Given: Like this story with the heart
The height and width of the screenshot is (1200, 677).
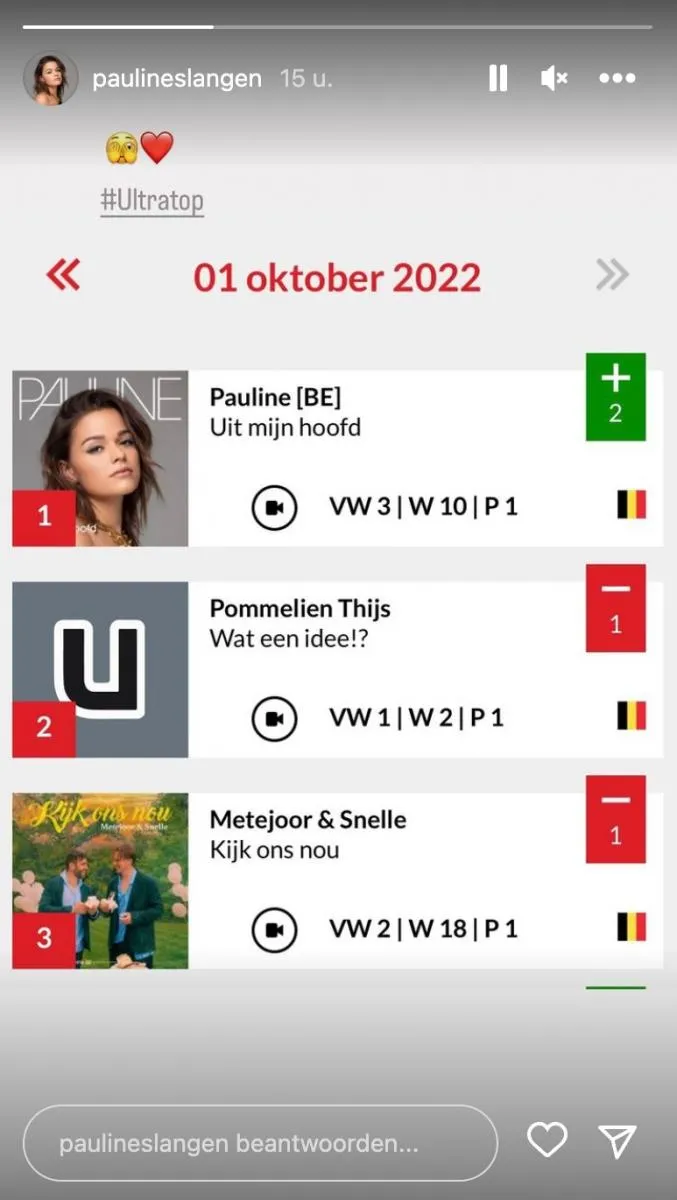Looking at the screenshot, I should [547, 1141].
